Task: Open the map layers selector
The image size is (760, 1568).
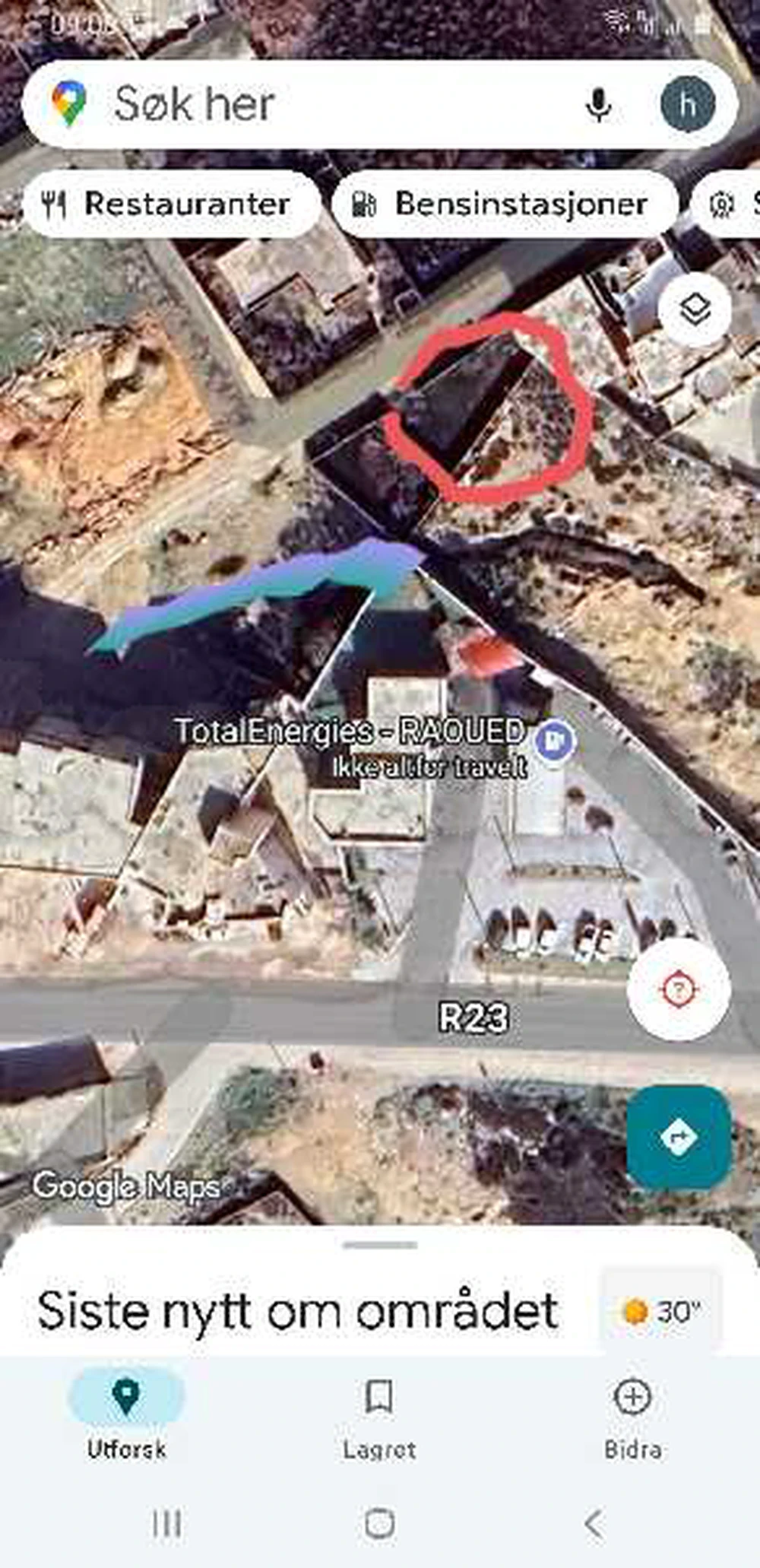Action: click(695, 309)
